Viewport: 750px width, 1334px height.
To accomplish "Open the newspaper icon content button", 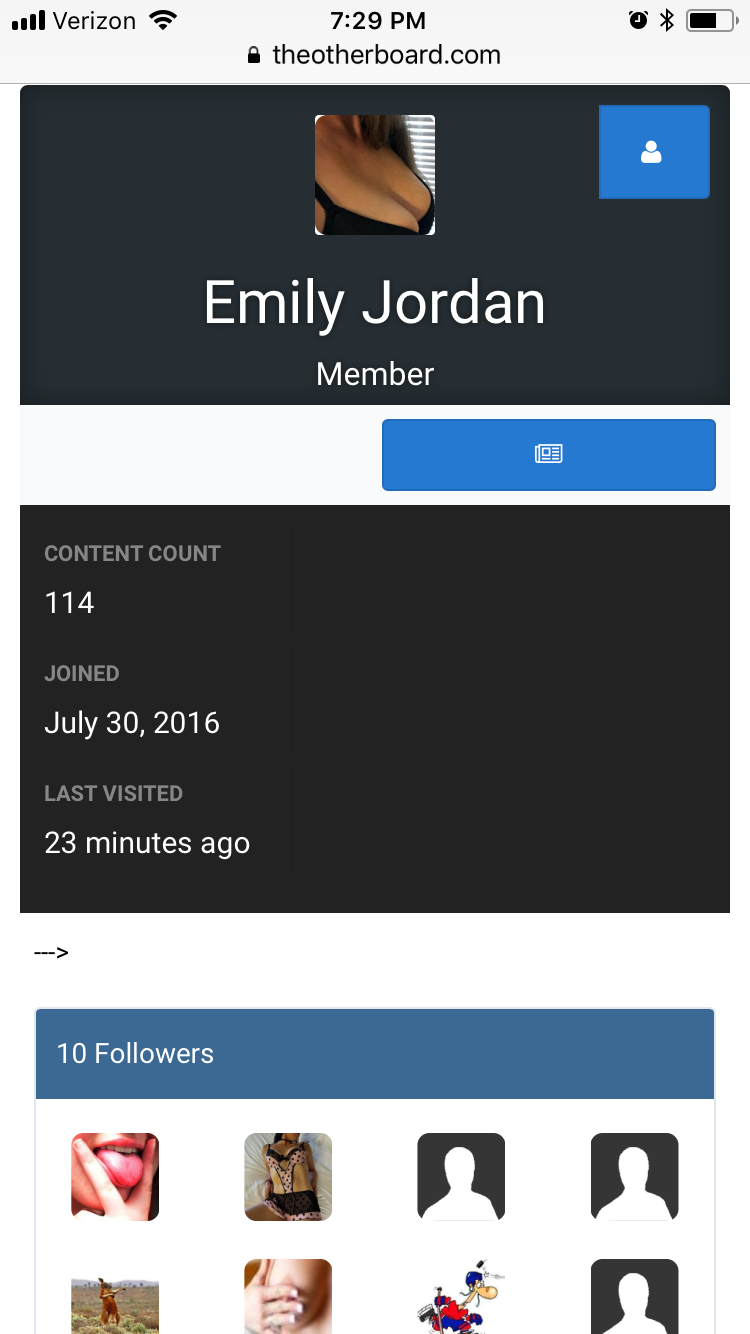I will pyautogui.click(x=549, y=455).
